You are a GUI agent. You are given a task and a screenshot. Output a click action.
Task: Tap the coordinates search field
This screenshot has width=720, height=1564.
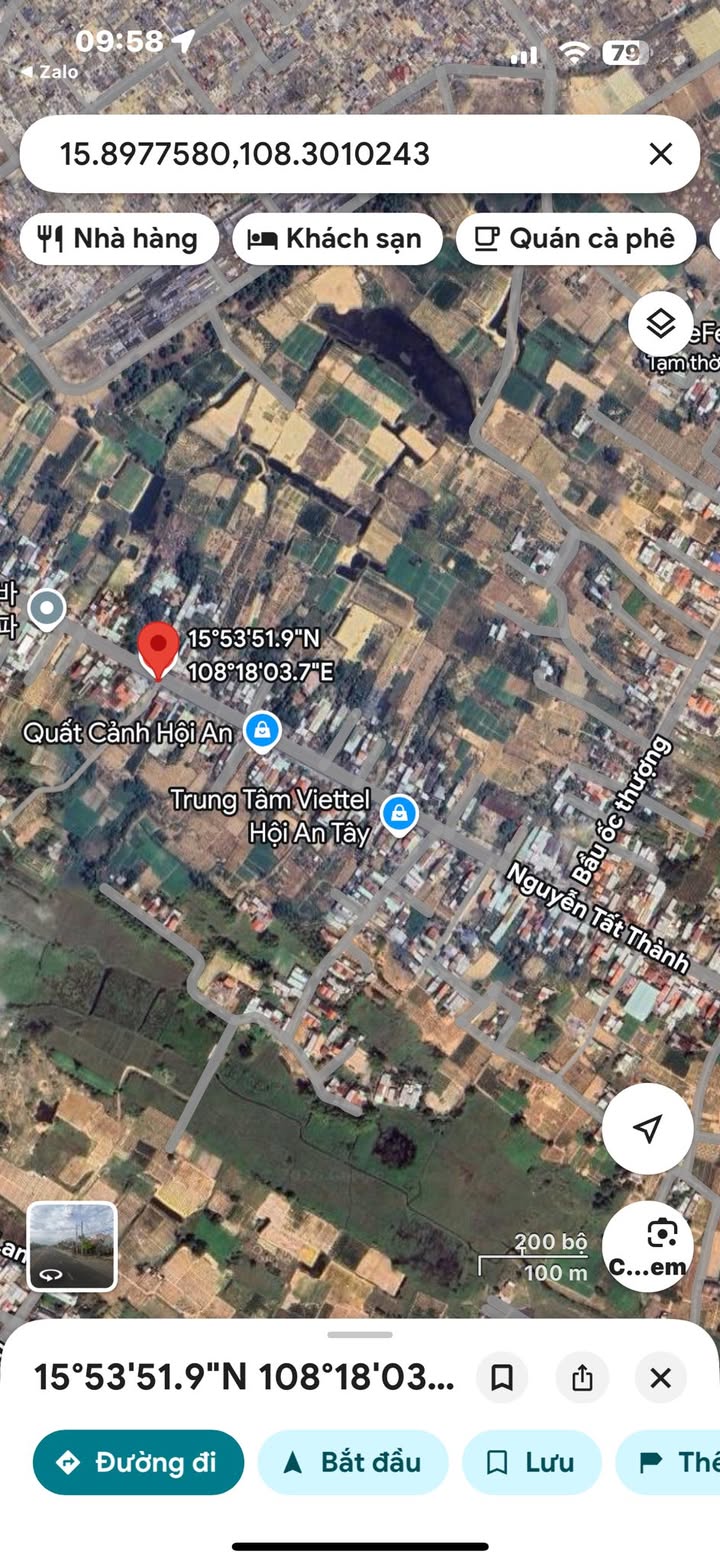[330, 154]
